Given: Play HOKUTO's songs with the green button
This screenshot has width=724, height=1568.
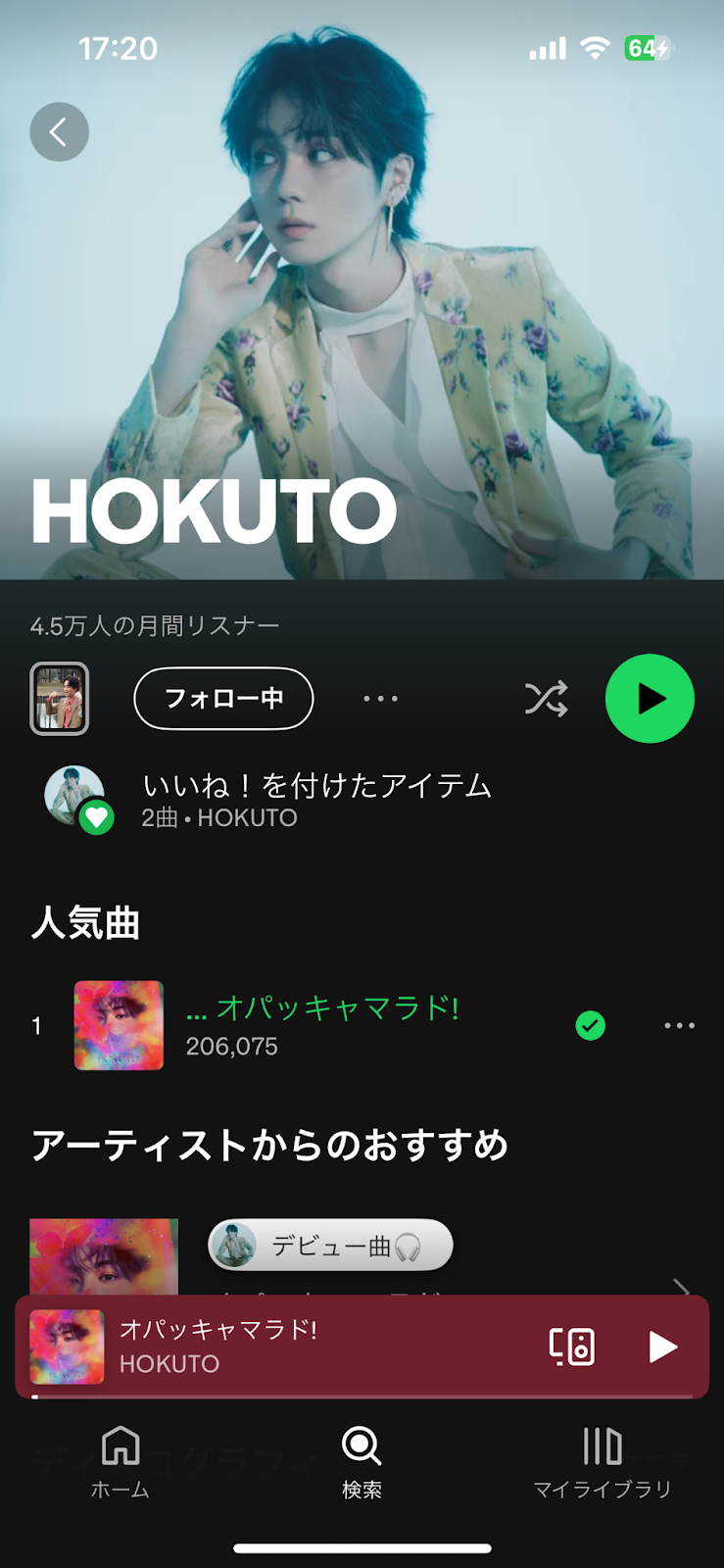Looking at the screenshot, I should [650, 699].
